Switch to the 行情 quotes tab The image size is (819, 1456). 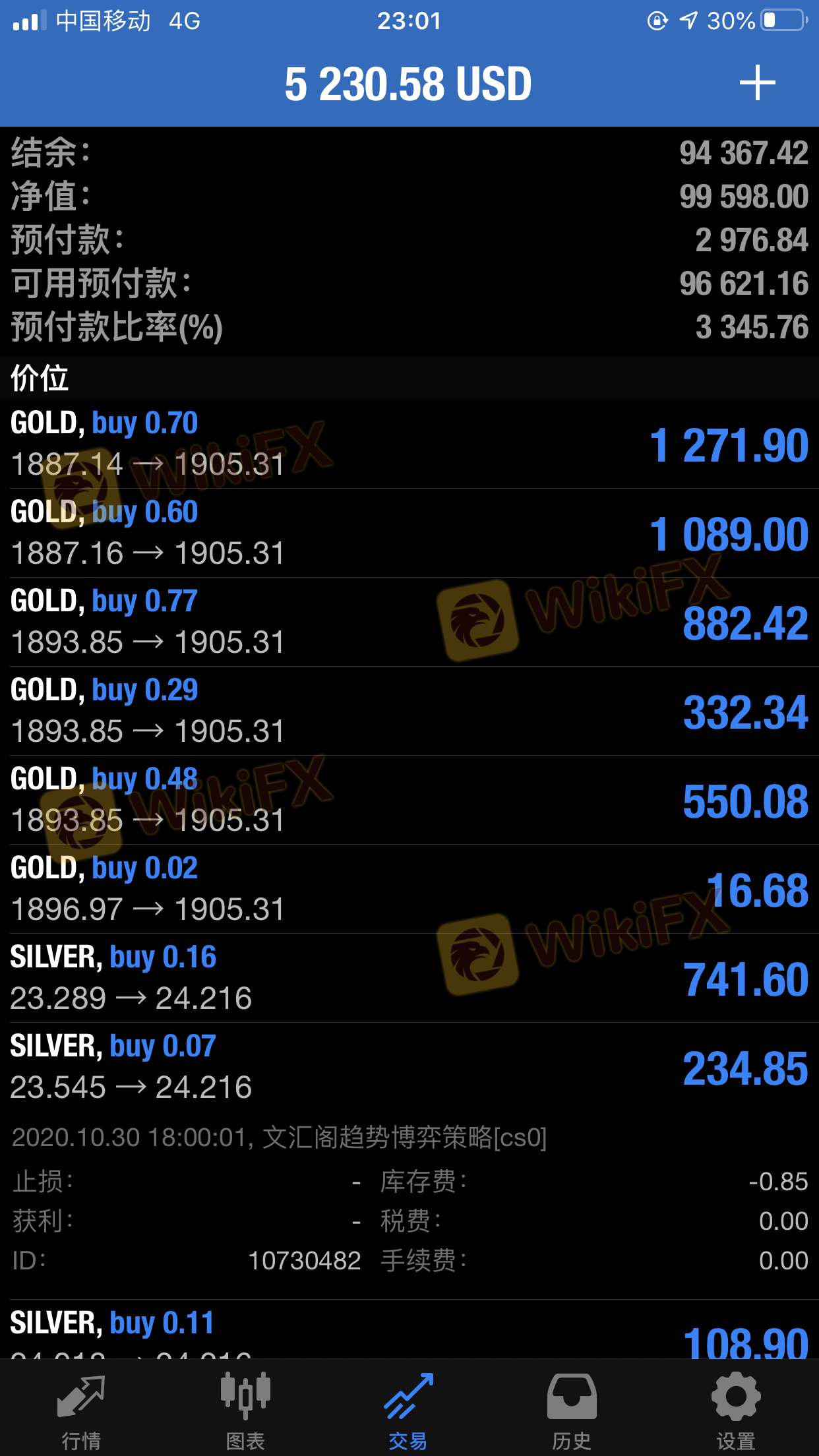click(x=80, y=1411)
